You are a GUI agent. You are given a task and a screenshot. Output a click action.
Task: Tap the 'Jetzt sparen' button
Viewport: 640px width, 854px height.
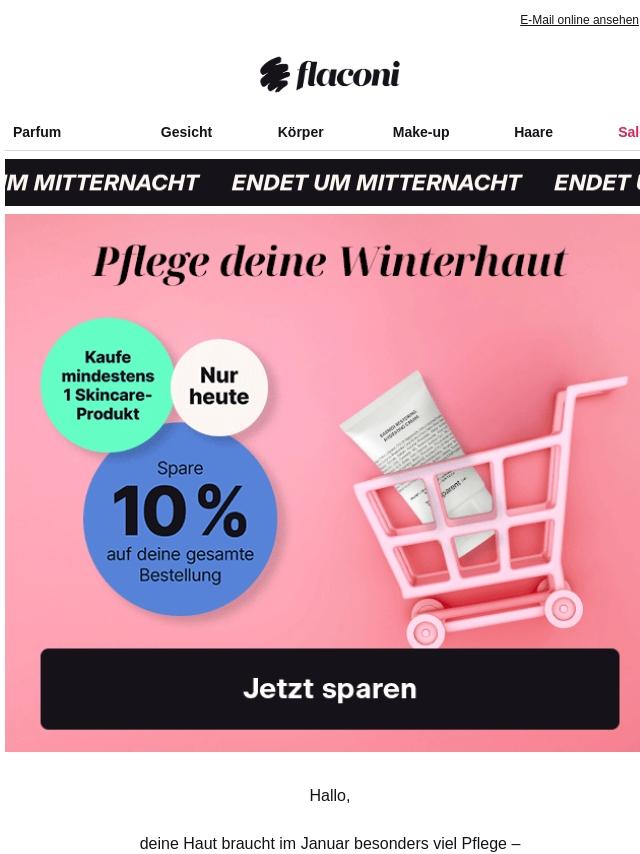coord(329,689)
